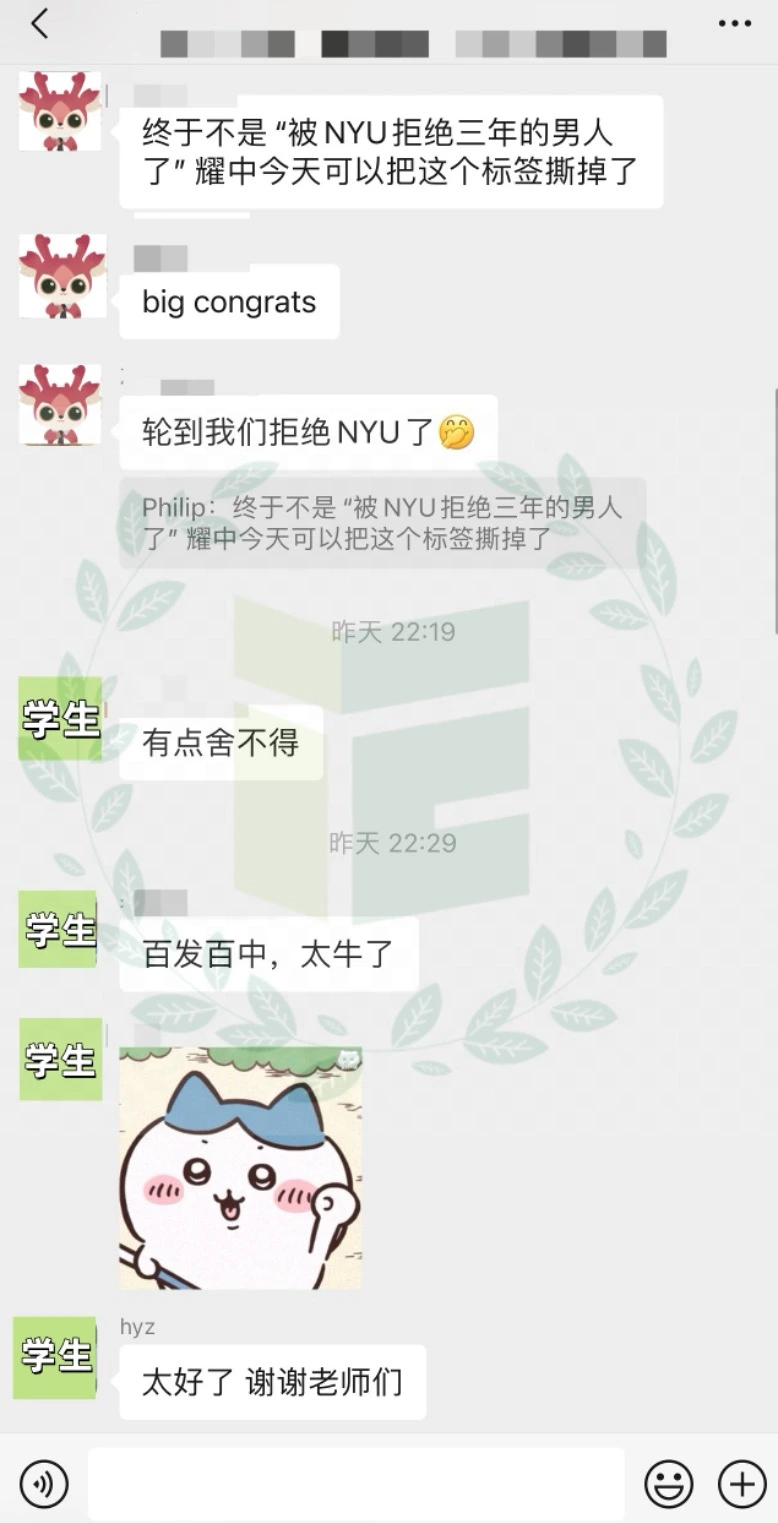
Task: Open the chat info overflow menu
Action: (x=734, y=24)
